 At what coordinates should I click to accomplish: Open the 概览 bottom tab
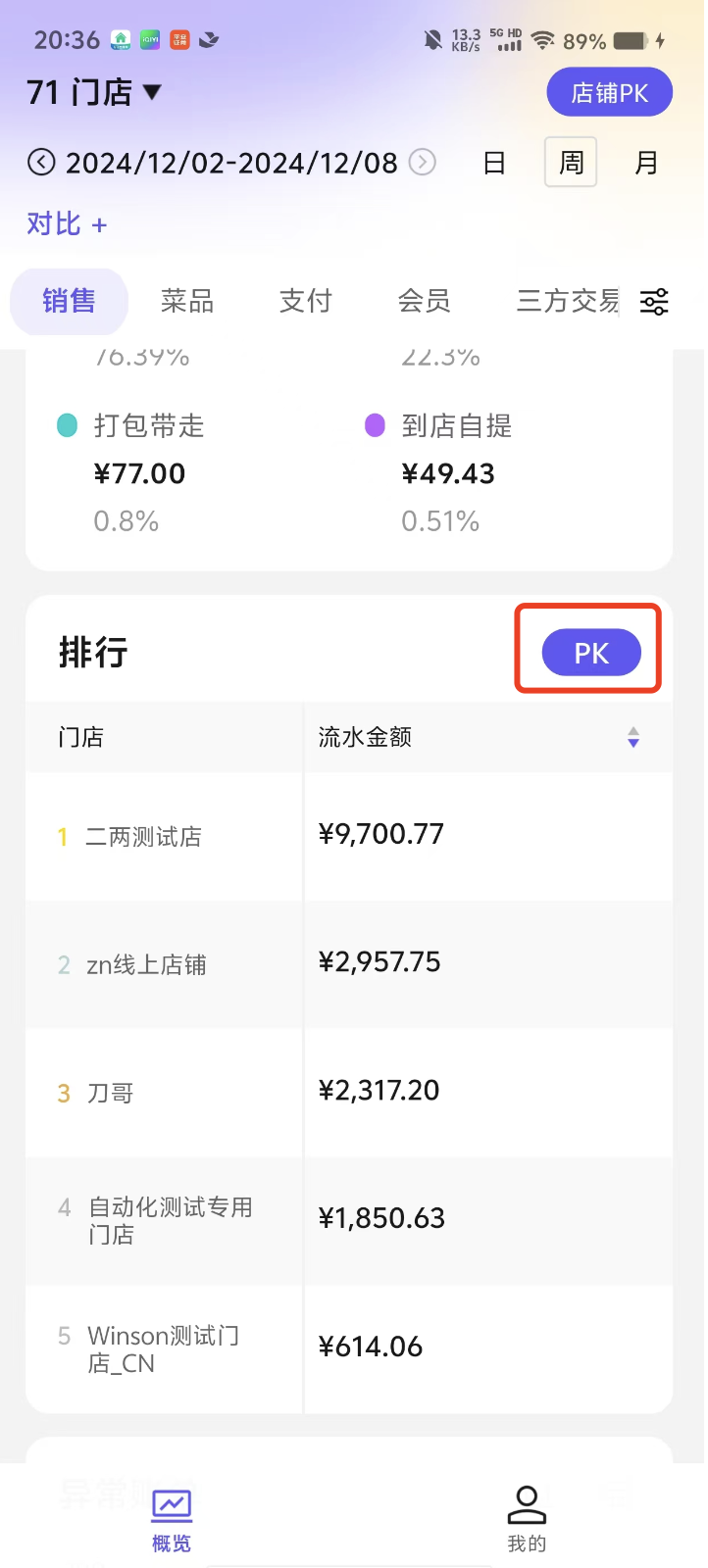(x=172, y=1520)
